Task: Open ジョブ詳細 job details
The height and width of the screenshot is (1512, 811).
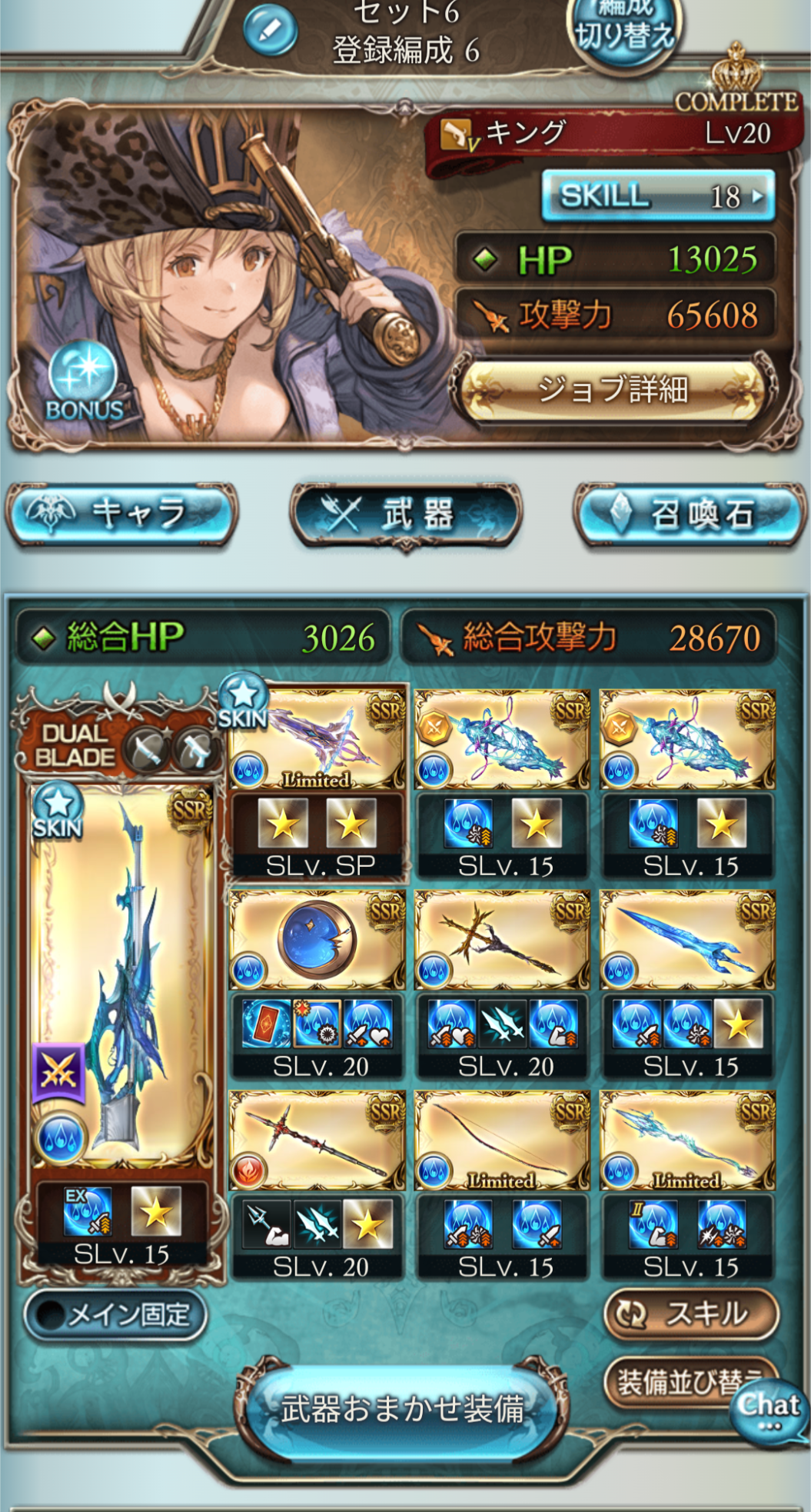Action: [613, 389]
